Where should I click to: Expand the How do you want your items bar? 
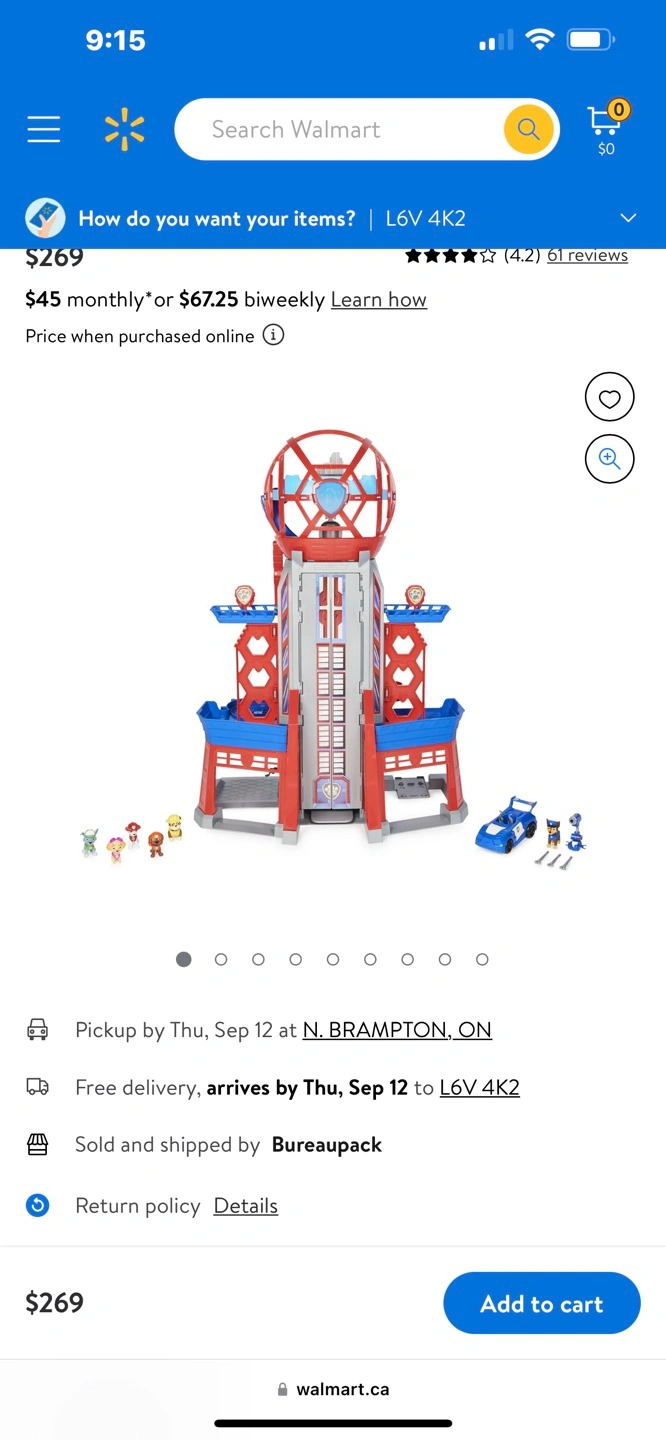(627, 218)
